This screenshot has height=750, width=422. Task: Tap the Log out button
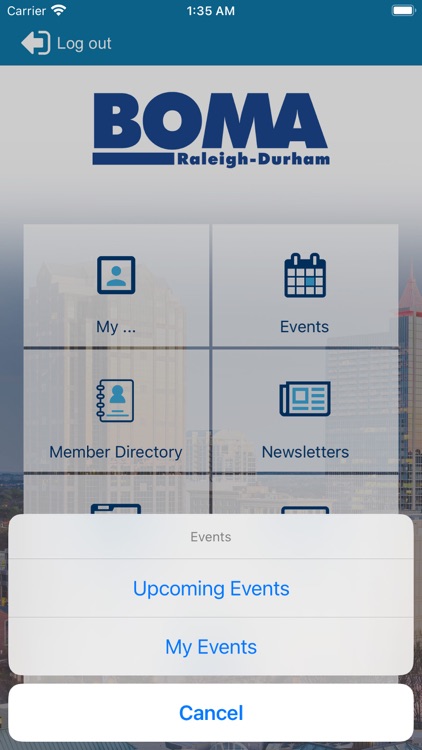67,43
